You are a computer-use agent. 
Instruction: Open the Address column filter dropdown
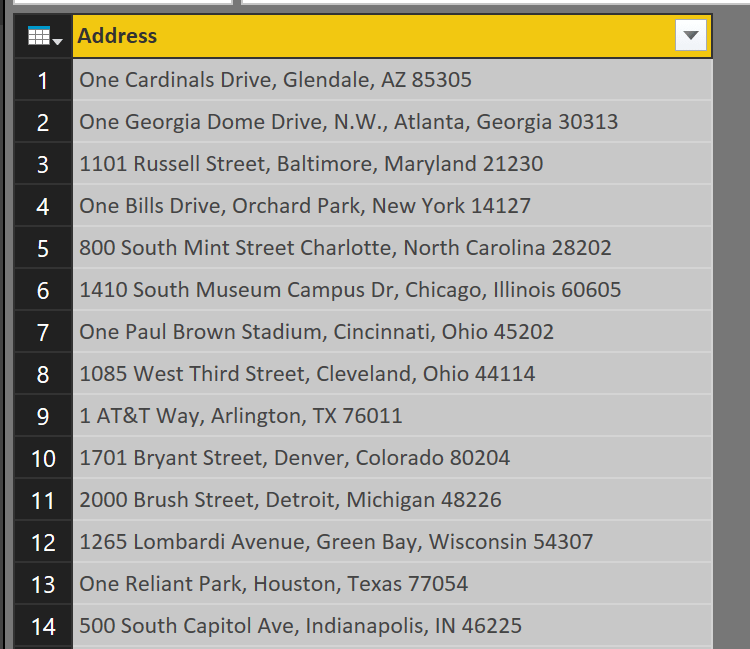691,37
